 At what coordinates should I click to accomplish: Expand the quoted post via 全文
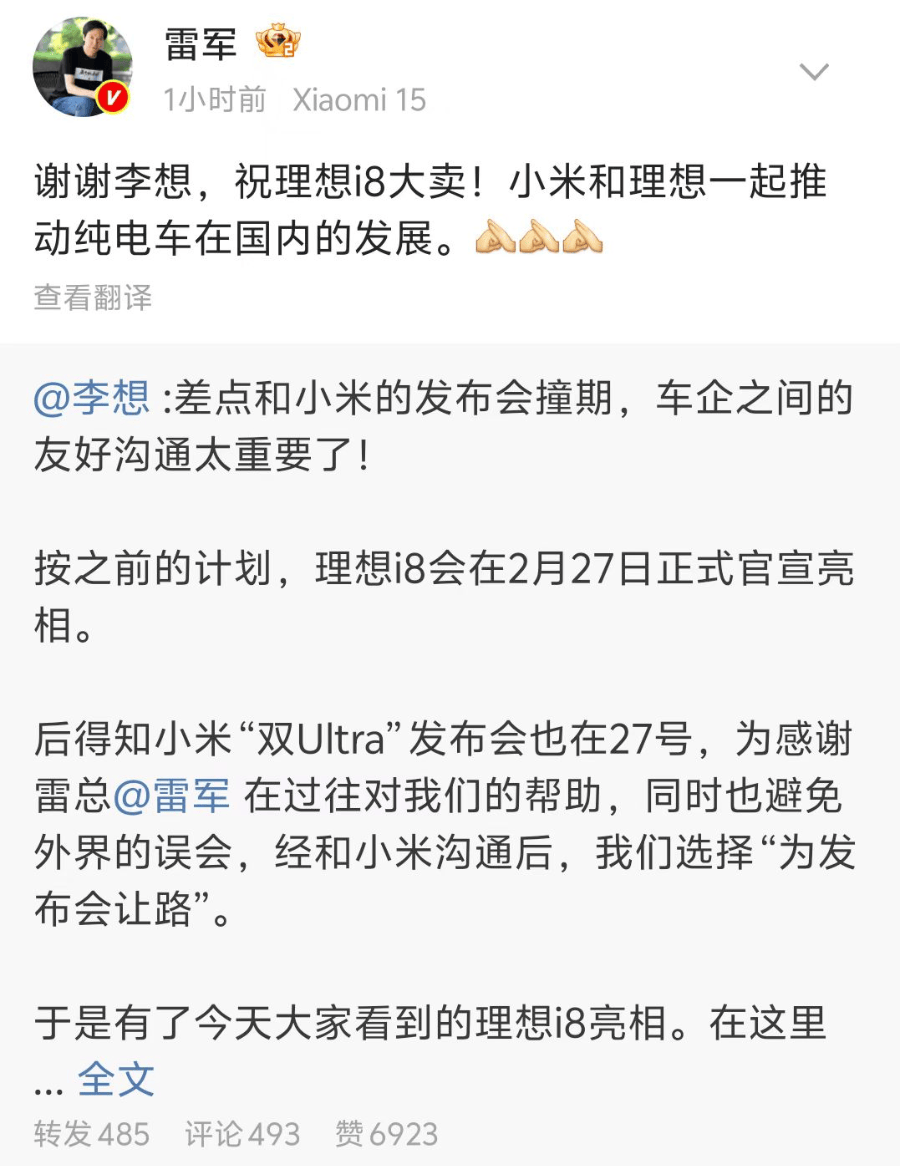tap(116, 1079)
